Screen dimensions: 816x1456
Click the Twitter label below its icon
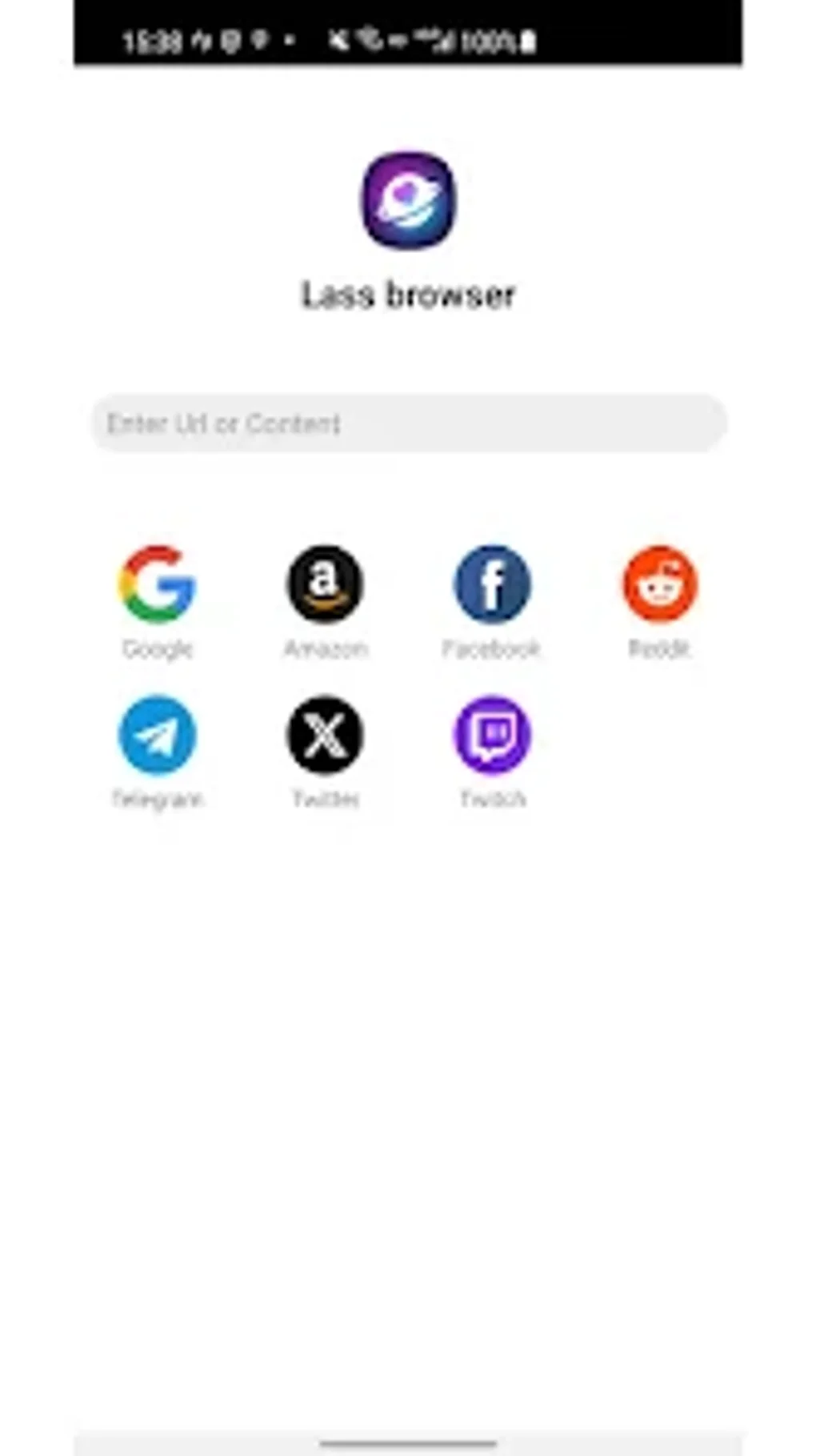click(326, 798)
